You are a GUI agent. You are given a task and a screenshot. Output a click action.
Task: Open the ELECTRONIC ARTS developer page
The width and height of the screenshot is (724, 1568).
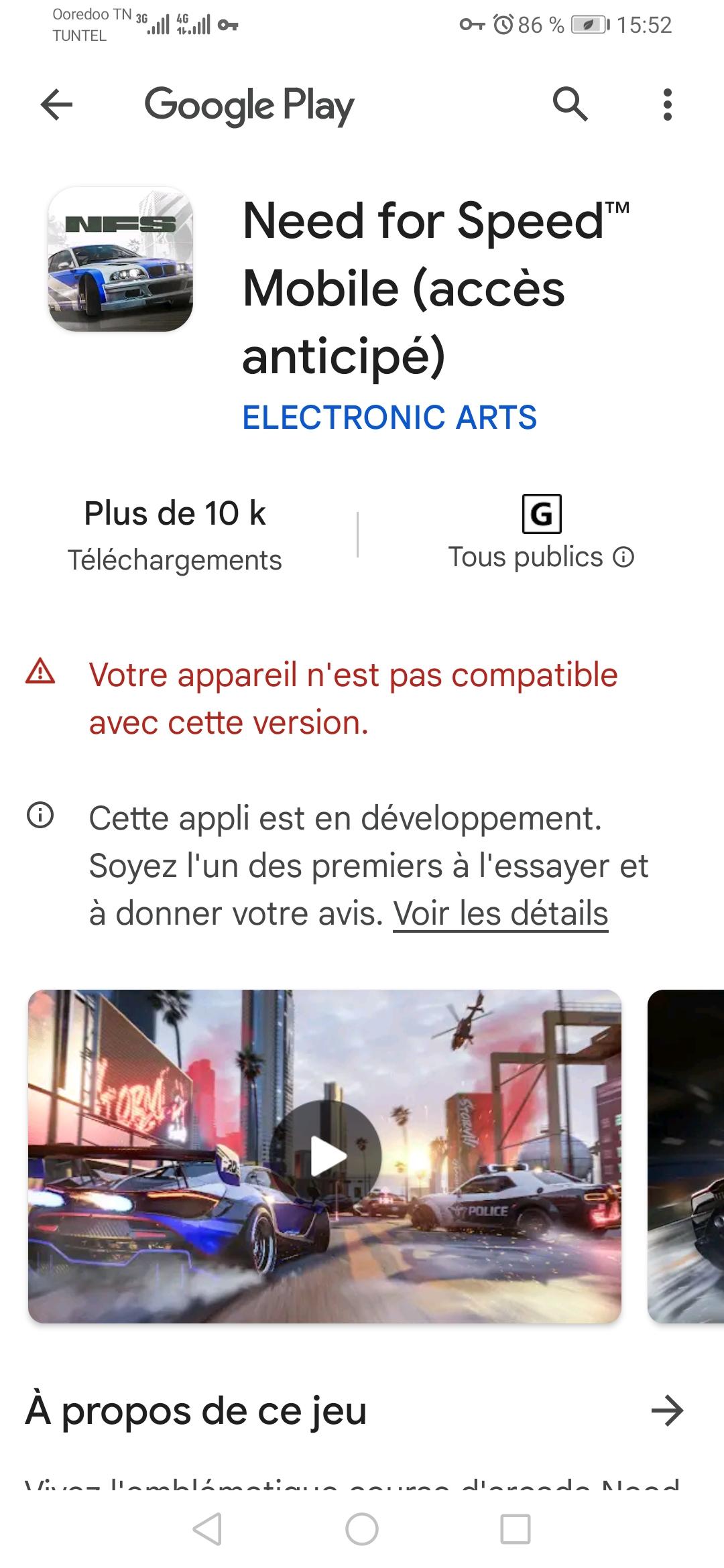(x=389, y=417)
